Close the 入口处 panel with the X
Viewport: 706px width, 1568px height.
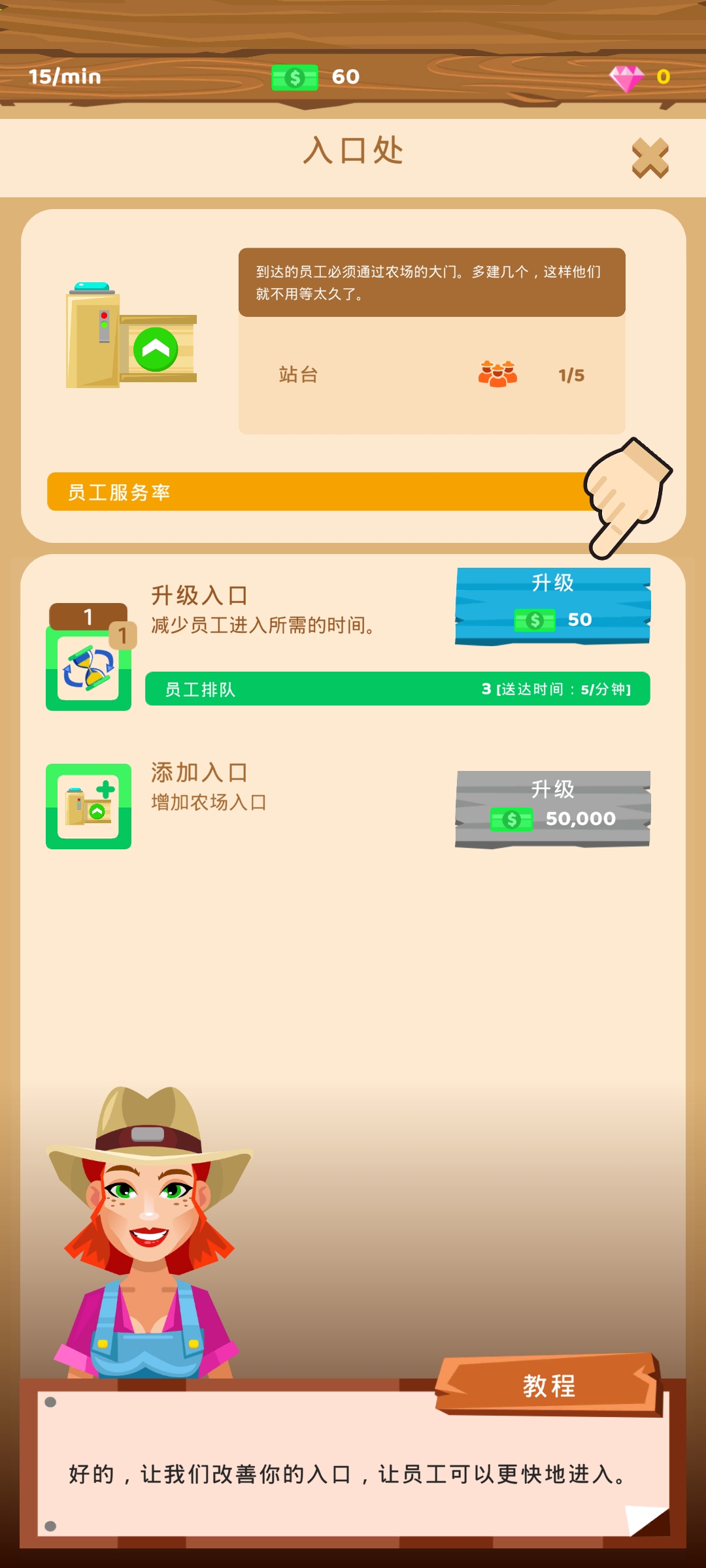click(650, 158)
